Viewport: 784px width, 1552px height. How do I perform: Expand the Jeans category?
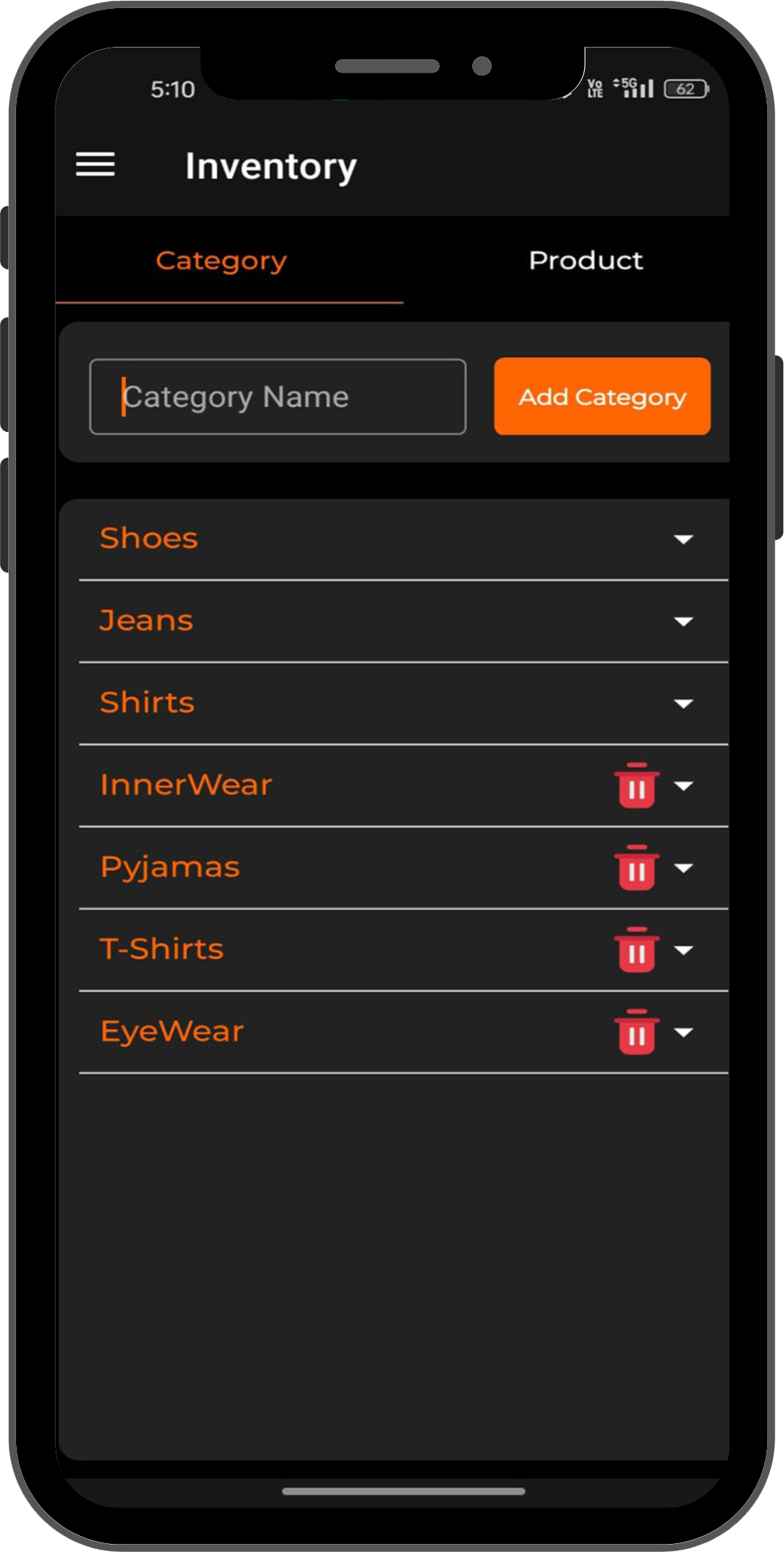683,622
